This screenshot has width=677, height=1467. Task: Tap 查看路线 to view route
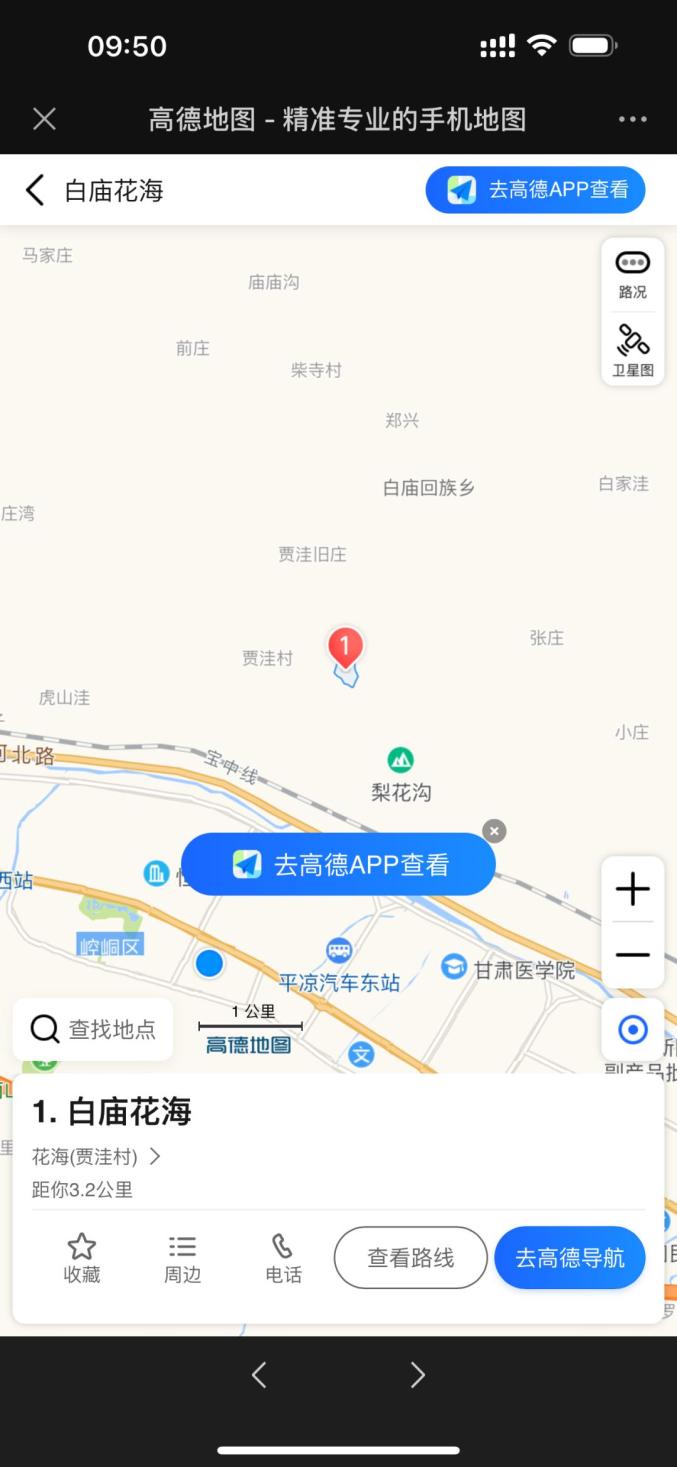point(410,1258)
